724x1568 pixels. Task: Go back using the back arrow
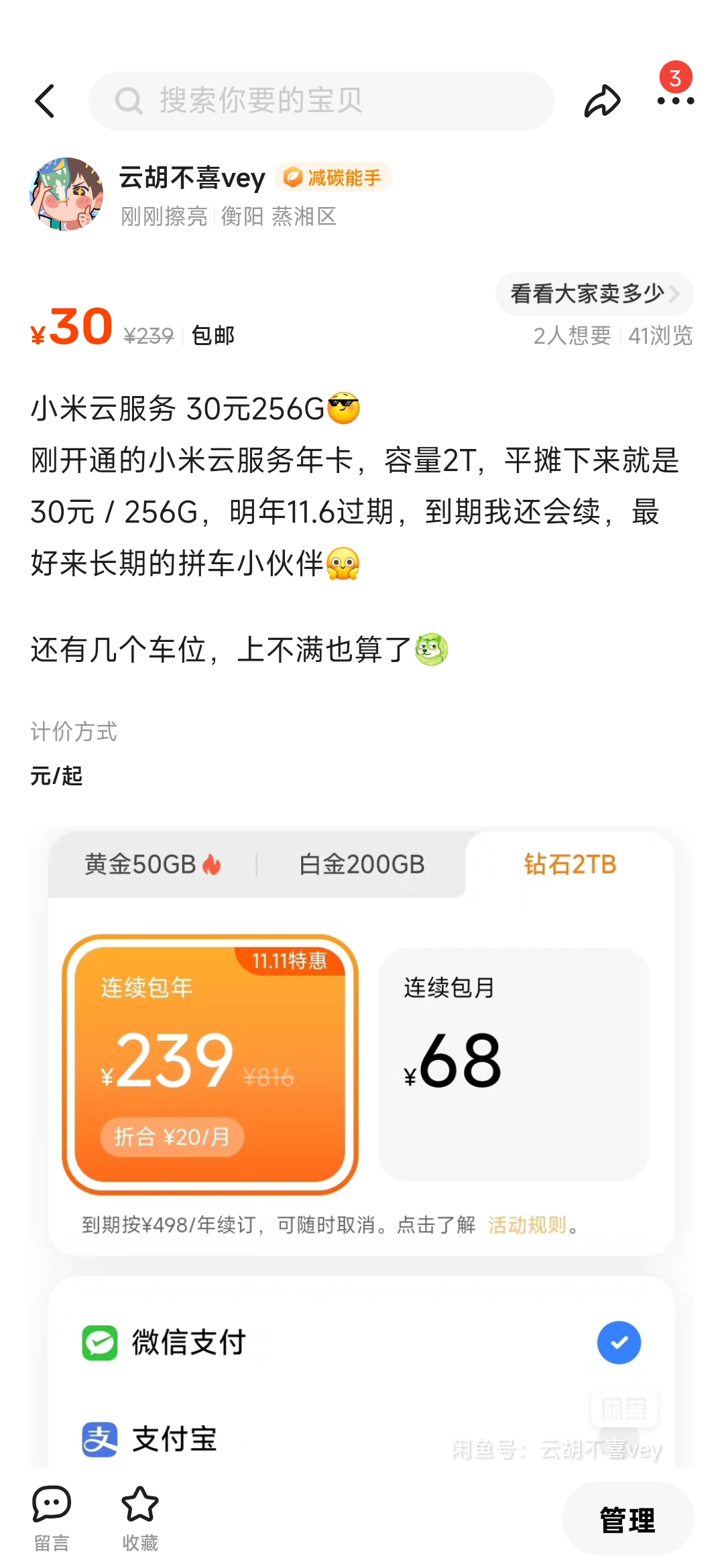[x=45, y=101]
